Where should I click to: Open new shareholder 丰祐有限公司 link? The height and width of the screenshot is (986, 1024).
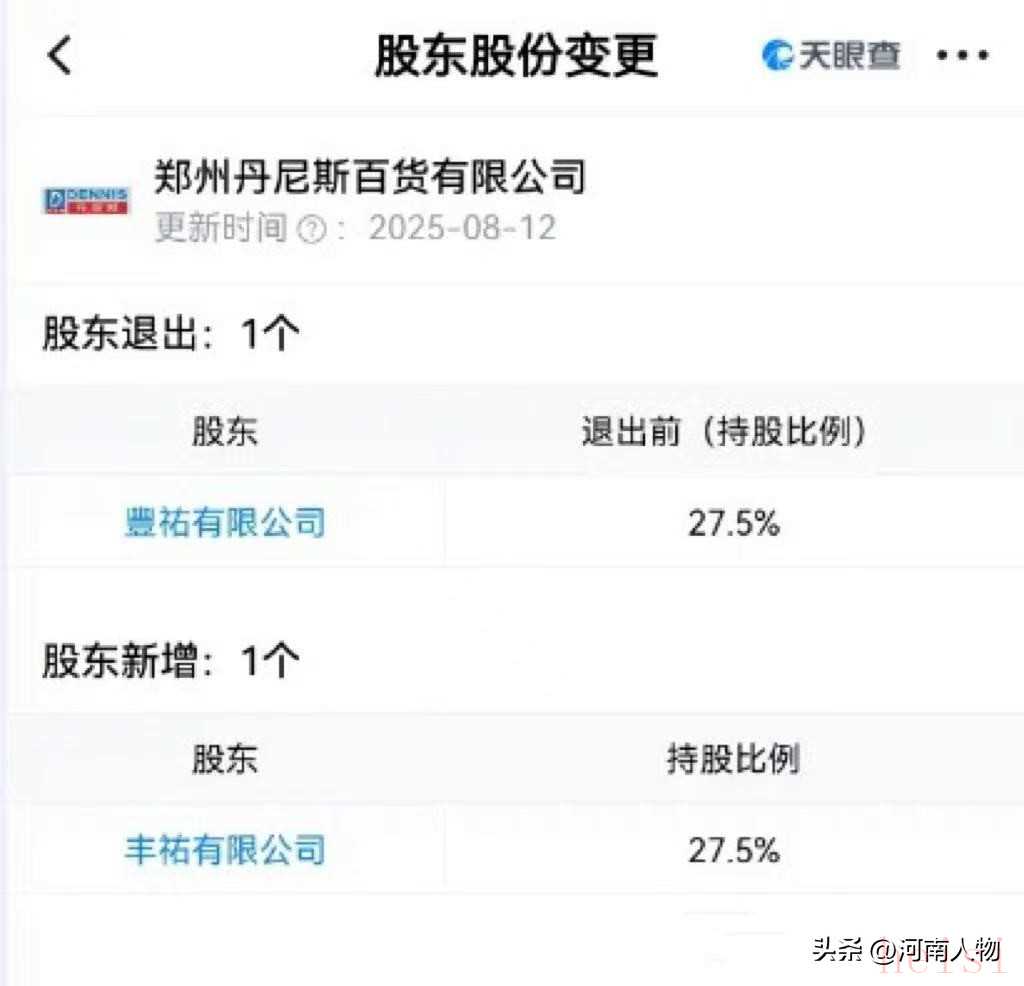[x=225, y=850]
